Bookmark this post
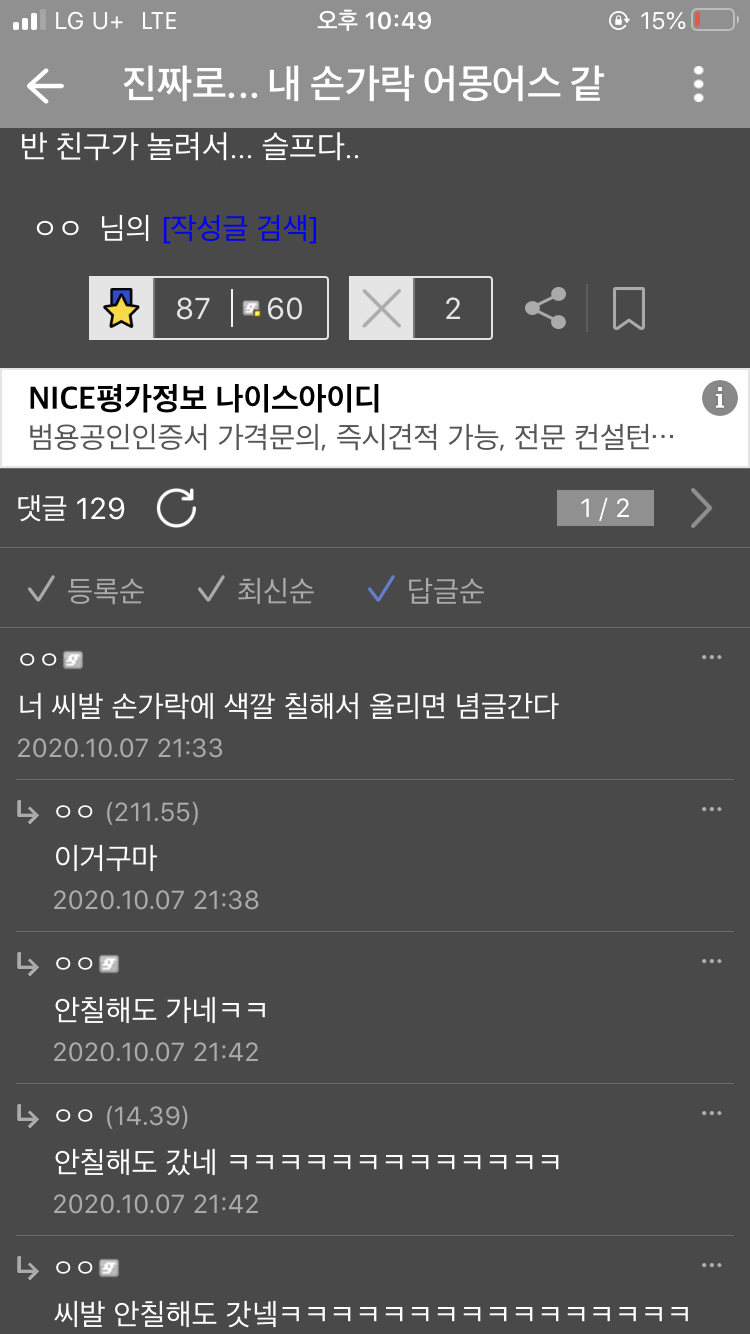The width and height of the screenshot is (750, 1334). point(628,308)
